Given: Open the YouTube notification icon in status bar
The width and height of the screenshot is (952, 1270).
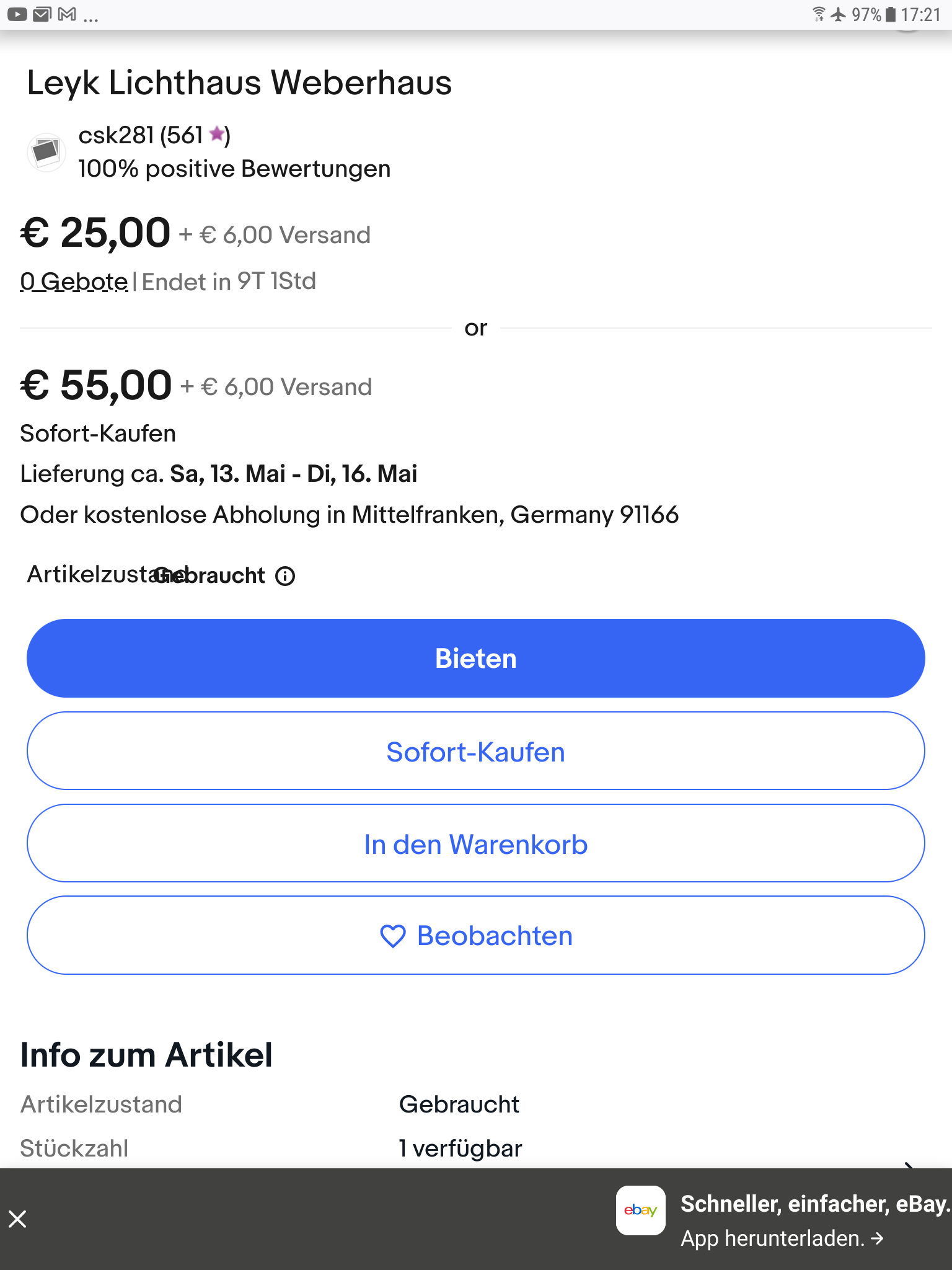Looking at the screenshot, I should 17,14.
